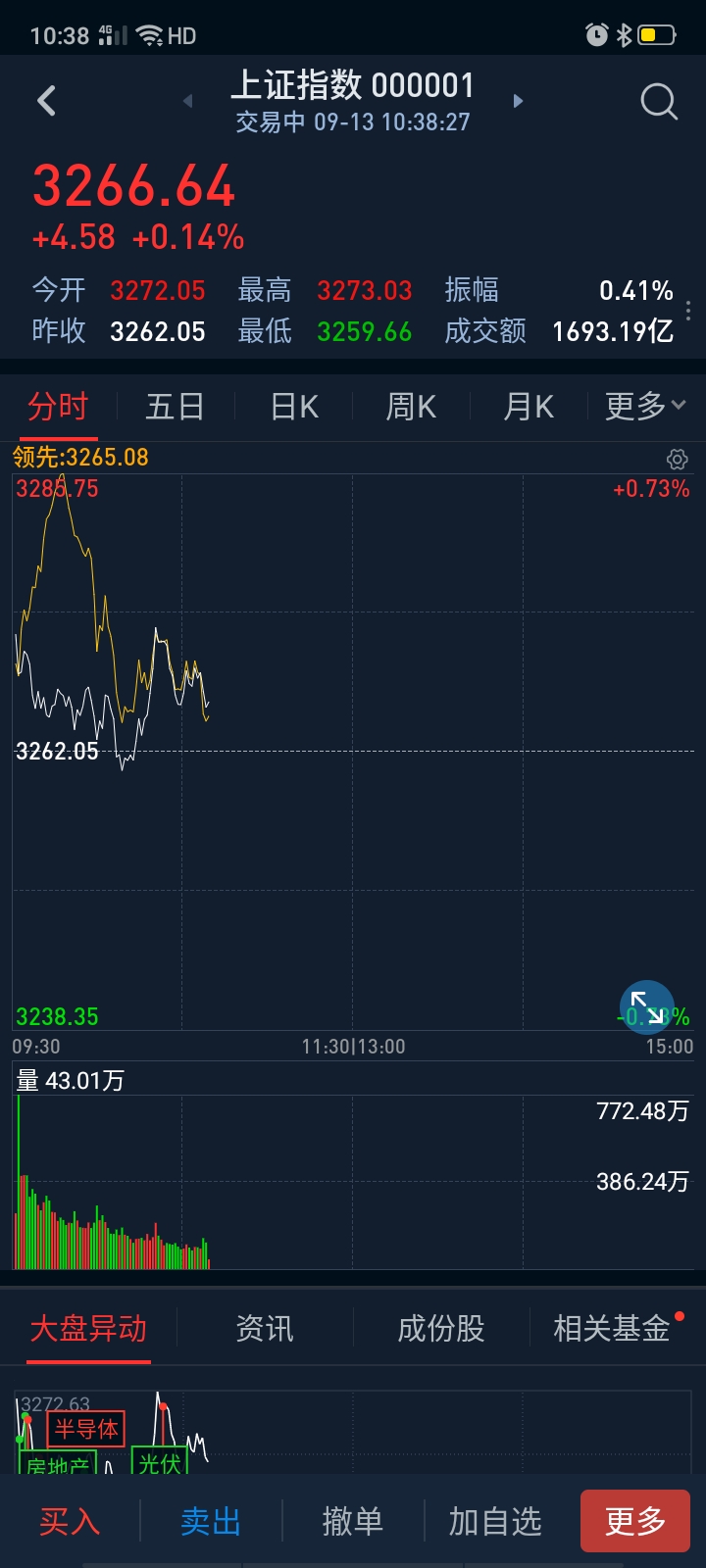Screen dimensions: 706x1568
Task: Switch to the 资讯 tab
Action: click(x=265, y=1329)
